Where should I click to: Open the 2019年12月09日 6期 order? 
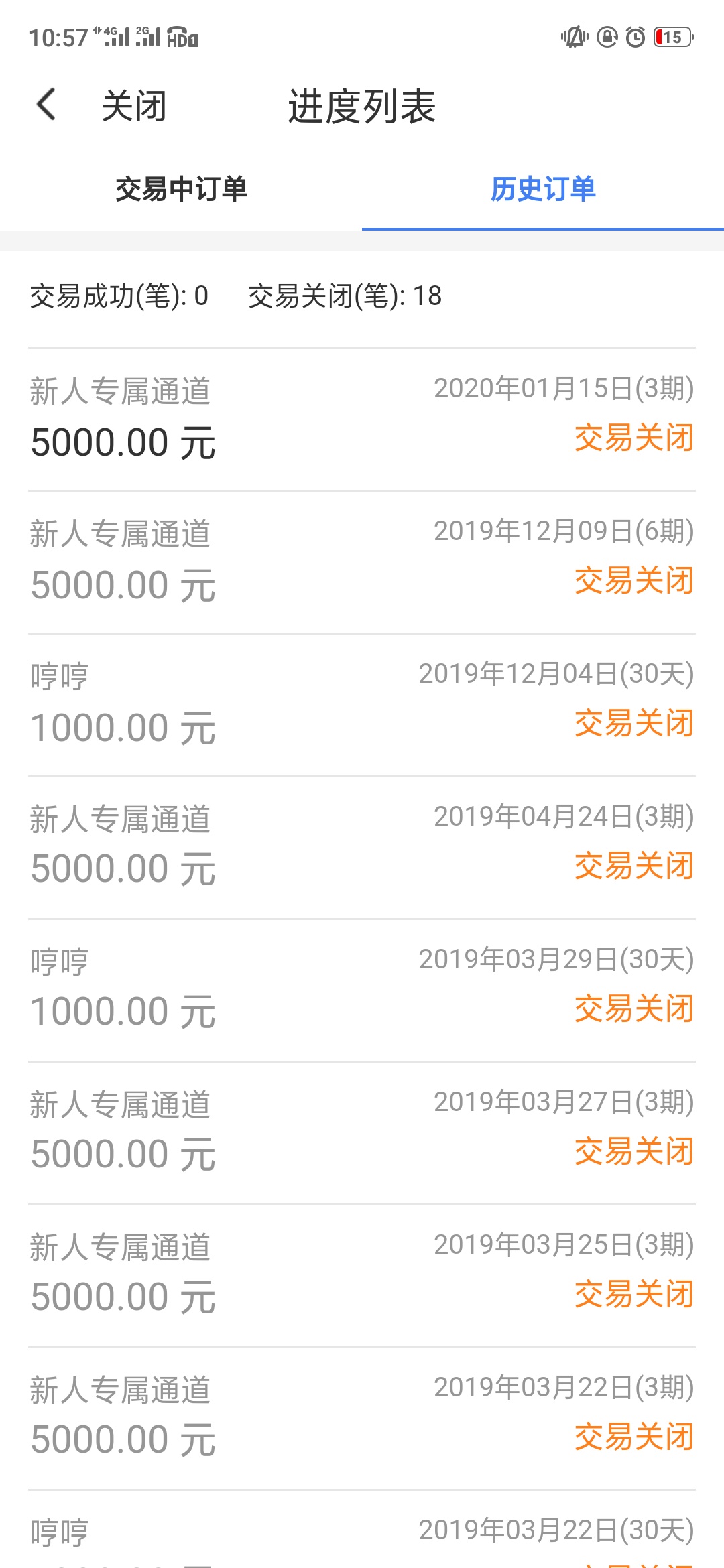(x=362, y=562)
